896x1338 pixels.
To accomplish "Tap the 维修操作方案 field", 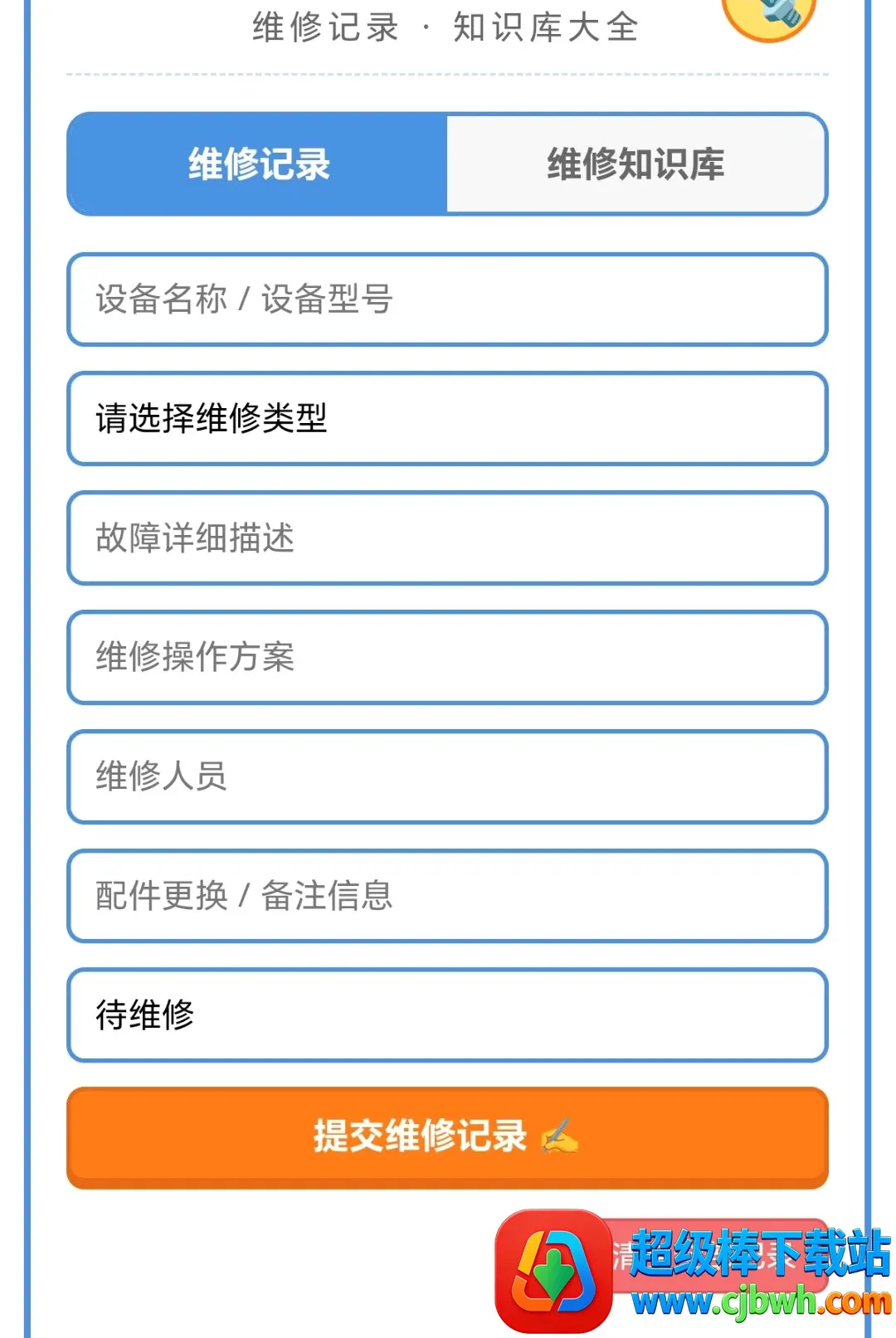I will (x=447, y=657).
